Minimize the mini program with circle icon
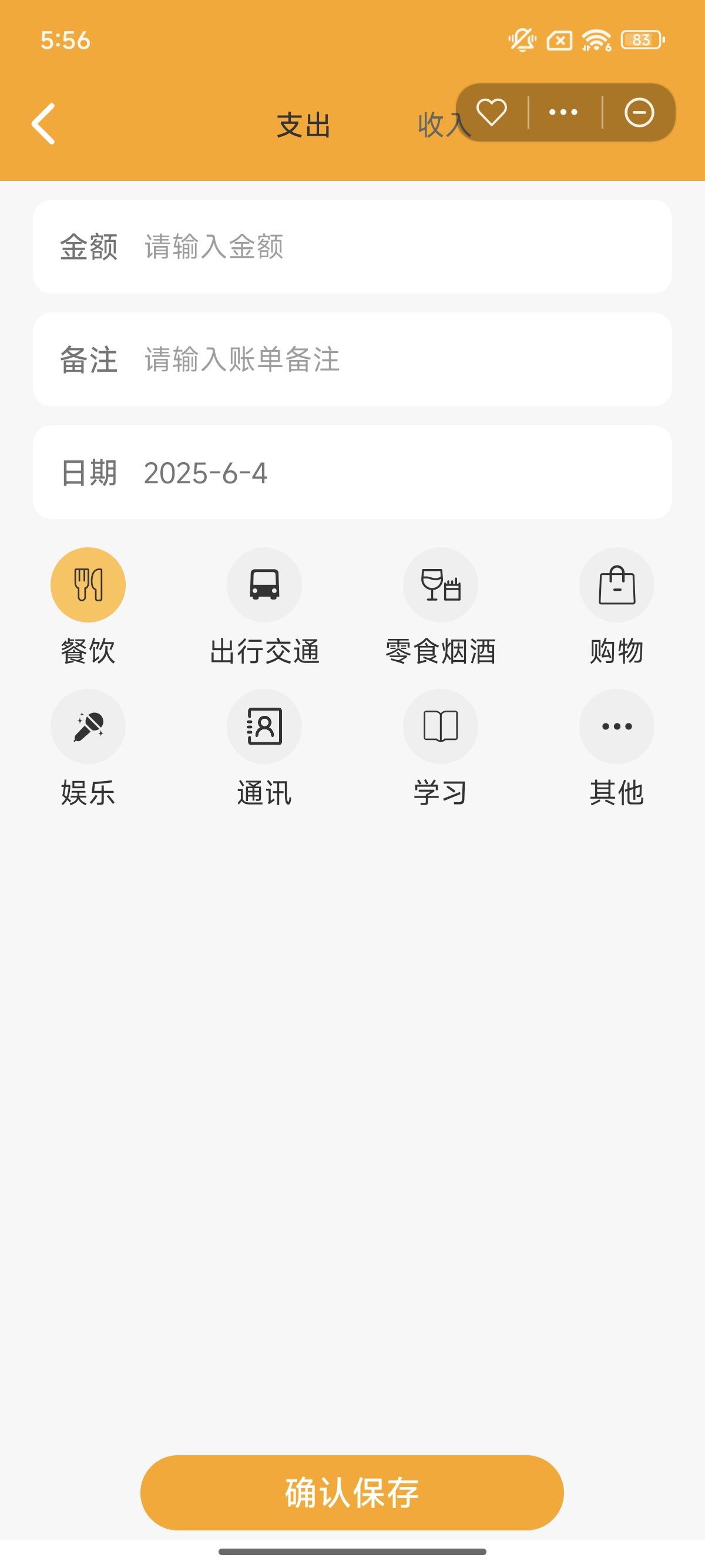This screenshot has width=705, height=1568. [x=639, y=113]
